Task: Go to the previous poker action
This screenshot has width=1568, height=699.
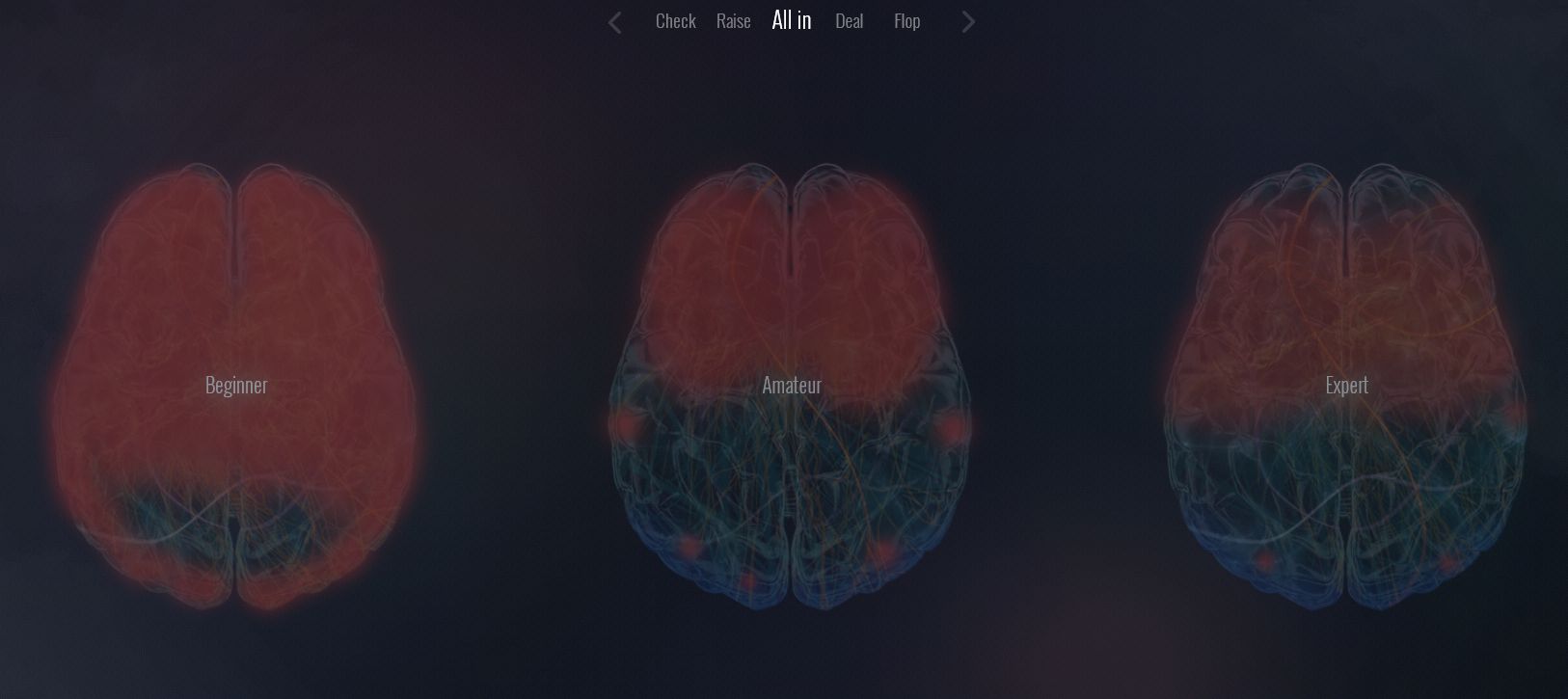Action: pos(614,22)
